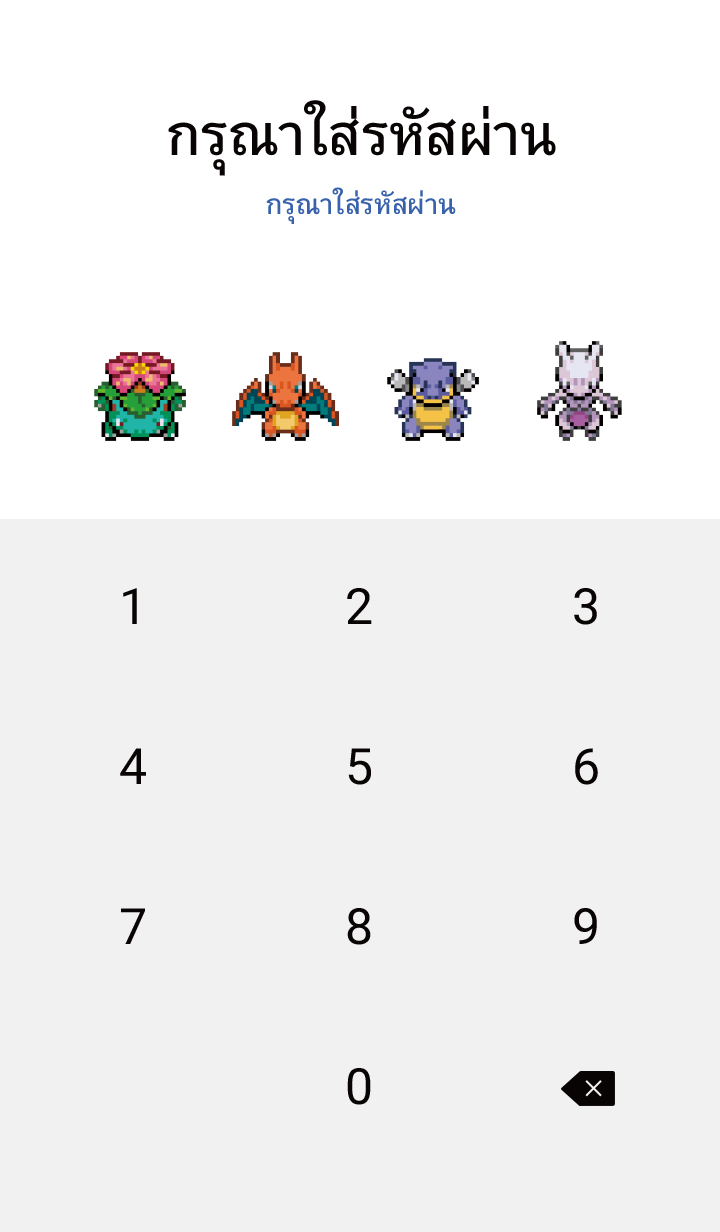The height and width of the screenshot is (1232, 720).
Task: Tap the number 0 key
Action: click(359, 1087)
